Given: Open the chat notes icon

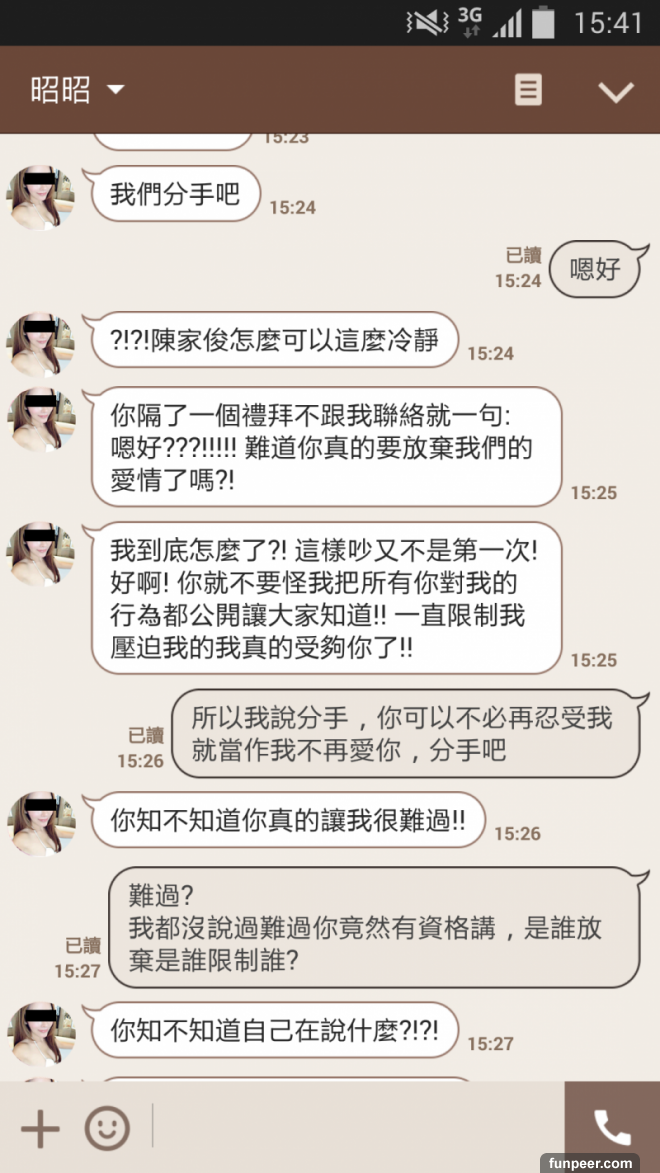Looking at the screenshot, I should coord(528,90).
